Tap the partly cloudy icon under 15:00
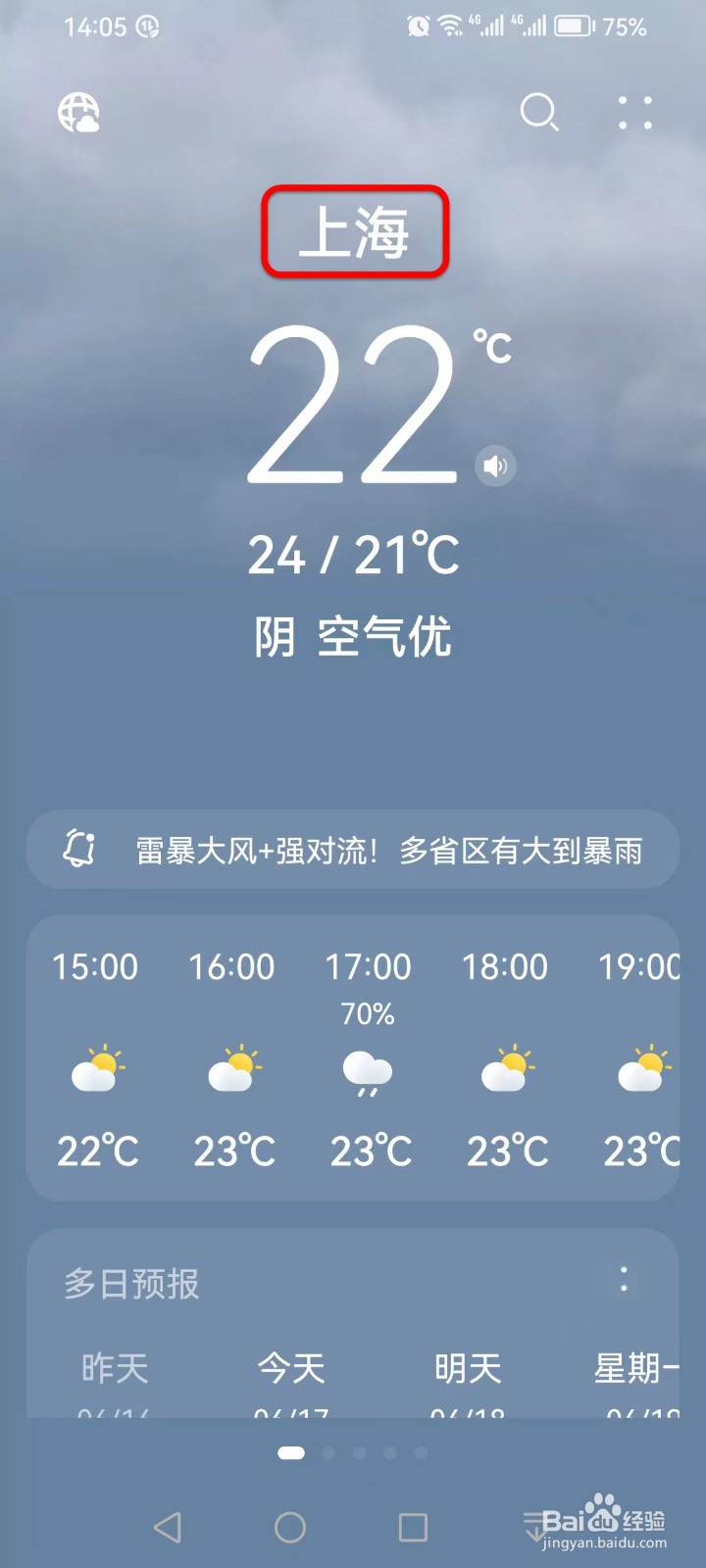 [97, 1071]
